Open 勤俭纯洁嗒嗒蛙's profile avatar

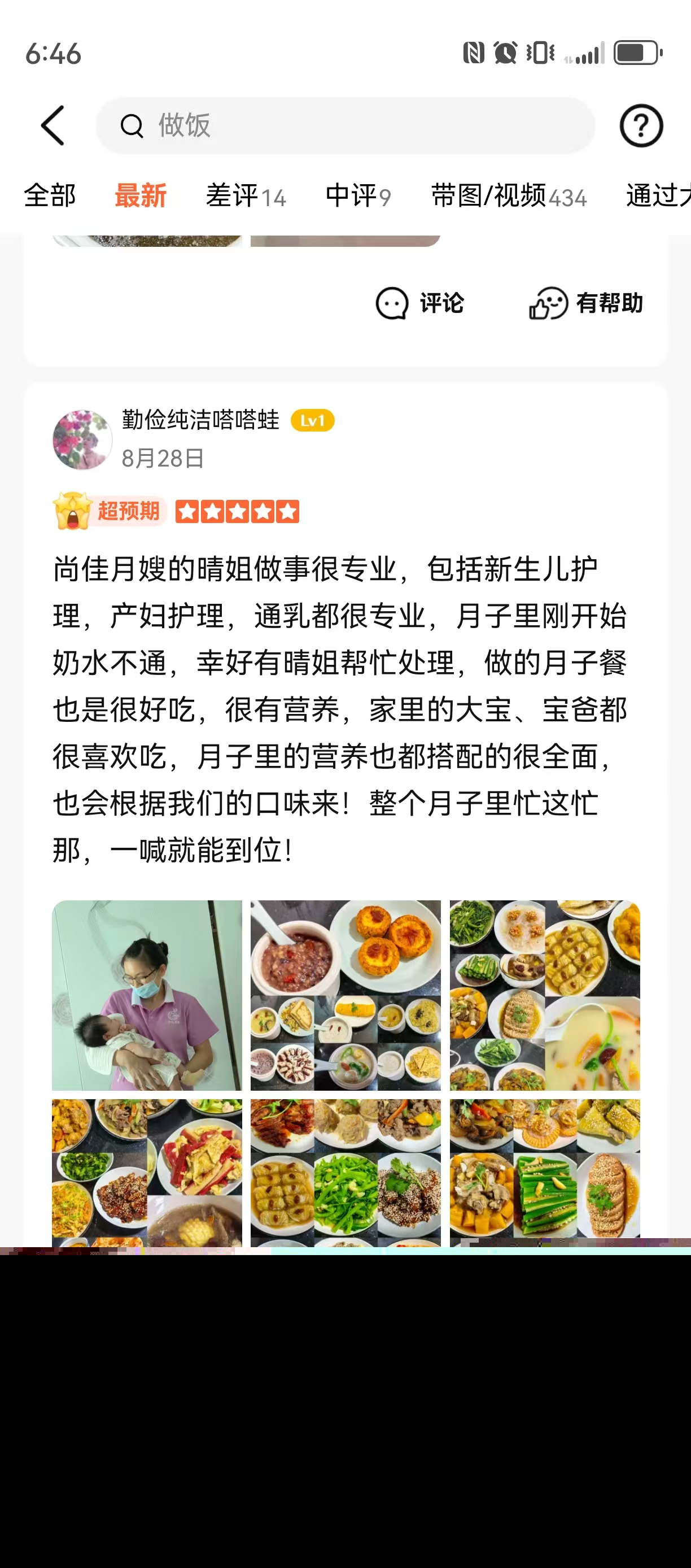(x=82, y=439)
